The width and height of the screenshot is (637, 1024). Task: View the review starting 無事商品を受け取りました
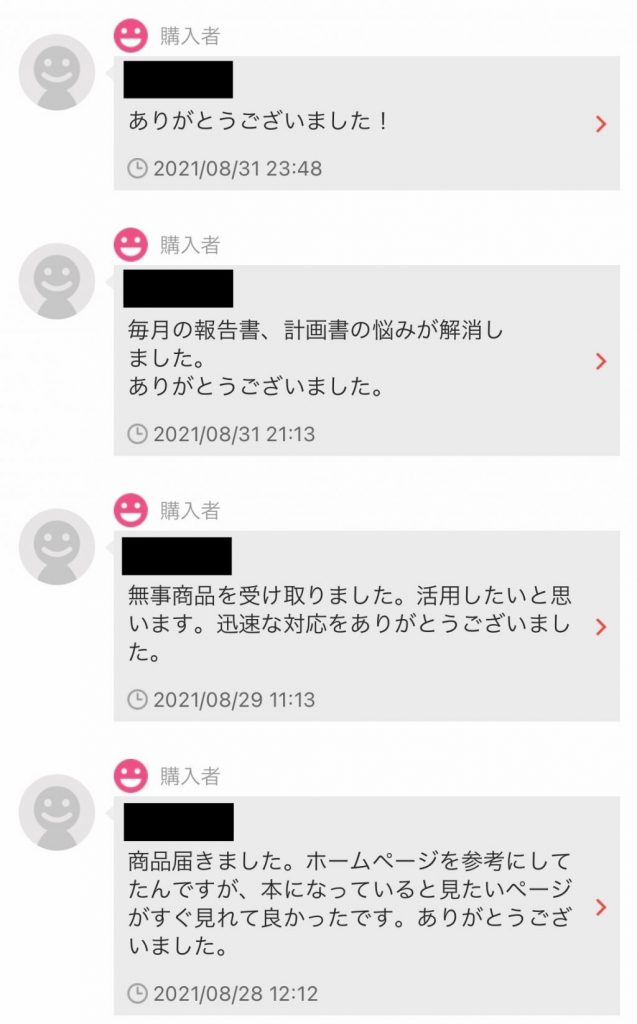600,627
